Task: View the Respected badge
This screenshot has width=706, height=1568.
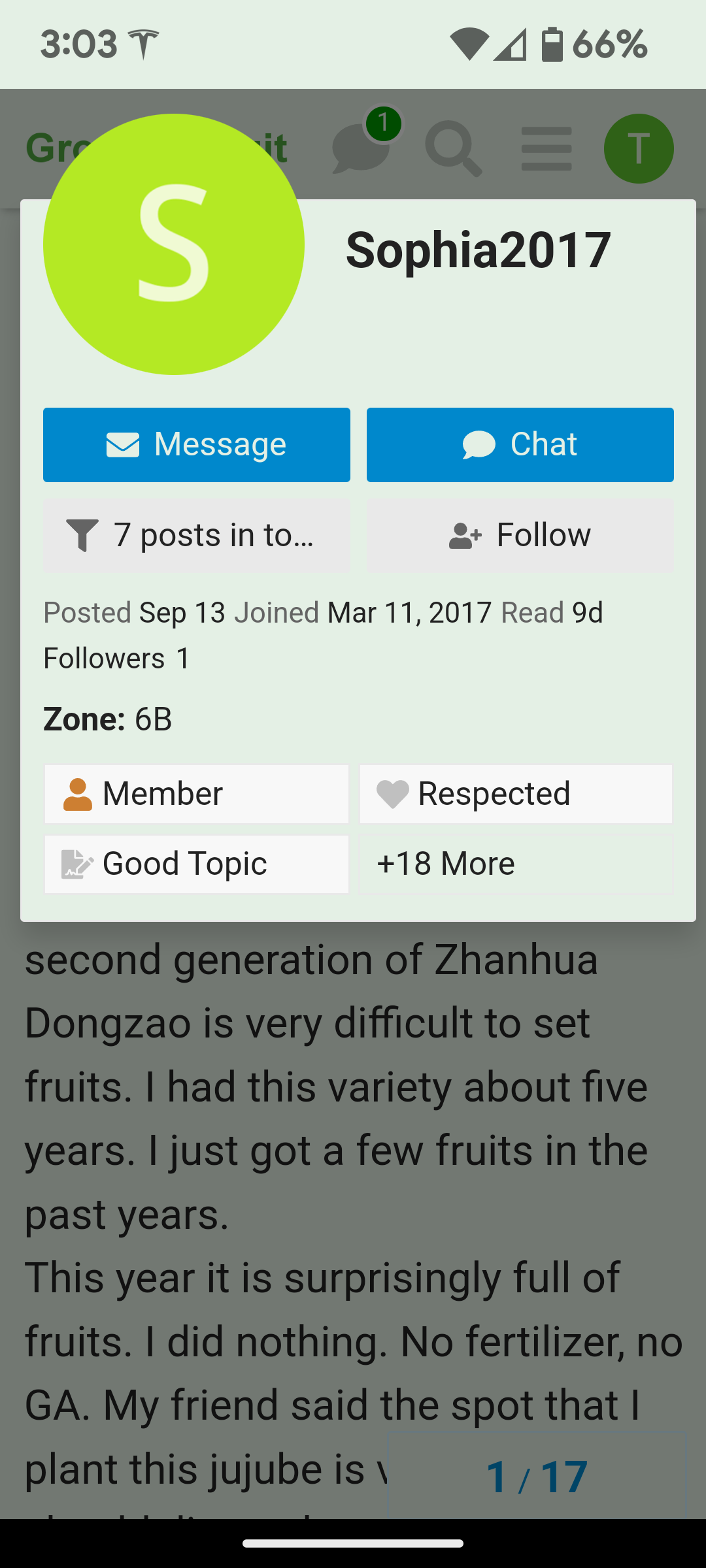Action: (x=516, y=794)
